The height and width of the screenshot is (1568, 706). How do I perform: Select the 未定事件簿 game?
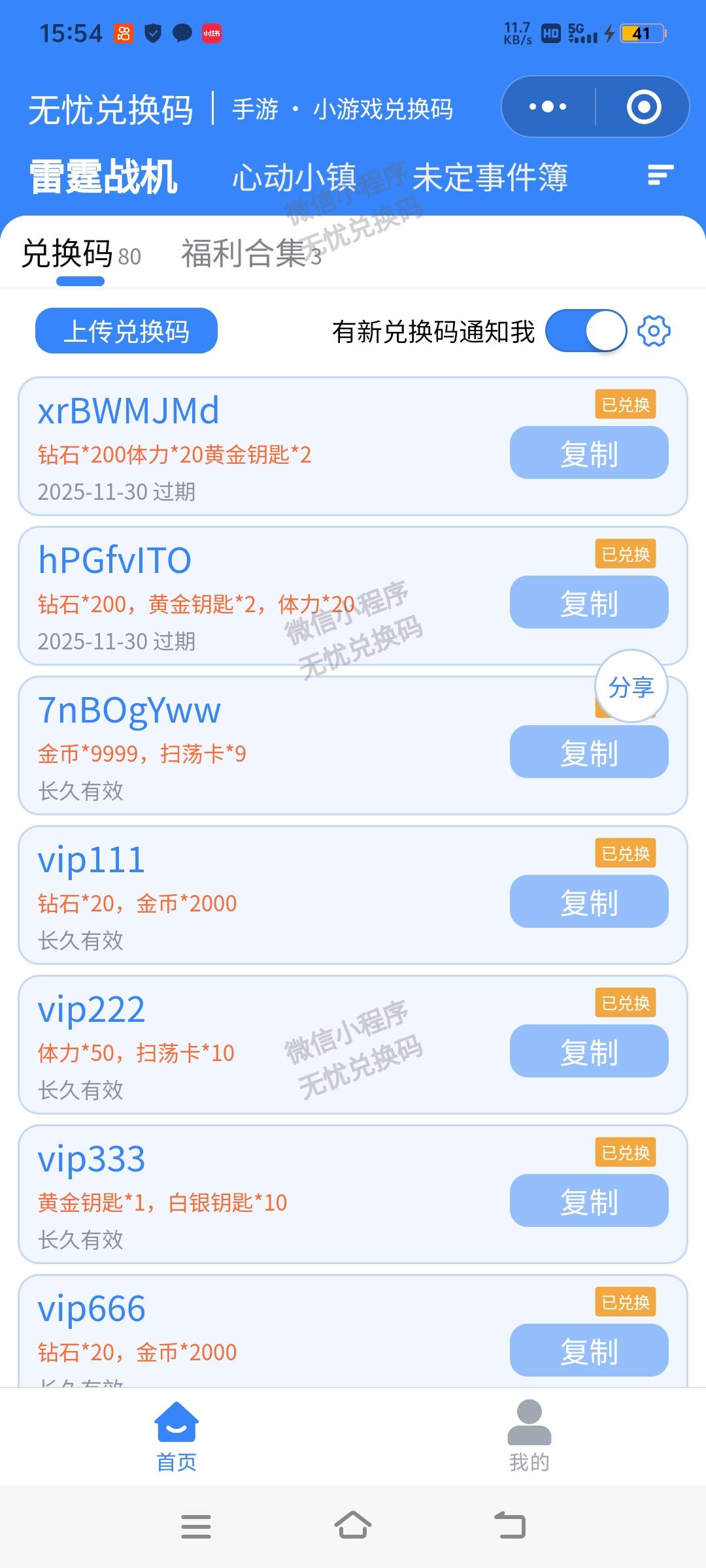pos(492,176)
